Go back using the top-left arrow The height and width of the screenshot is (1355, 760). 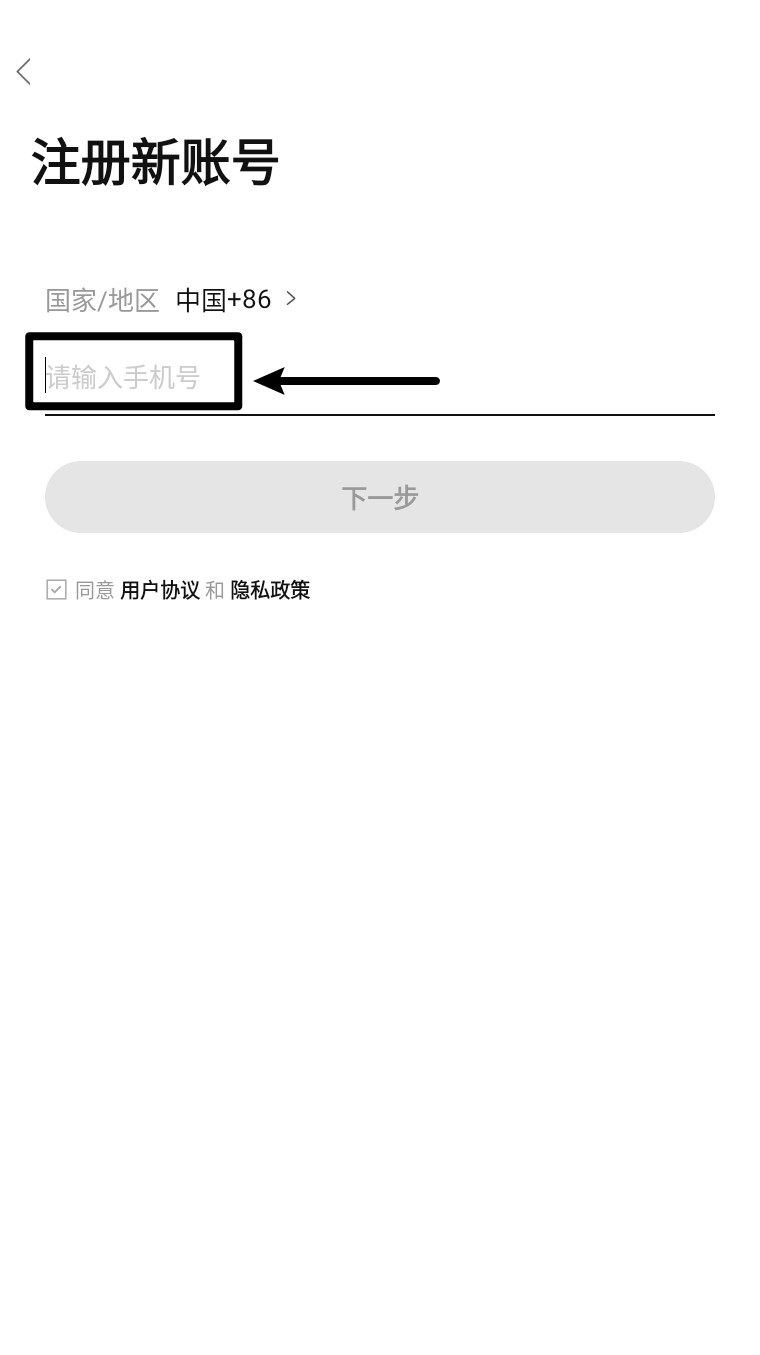24,72
